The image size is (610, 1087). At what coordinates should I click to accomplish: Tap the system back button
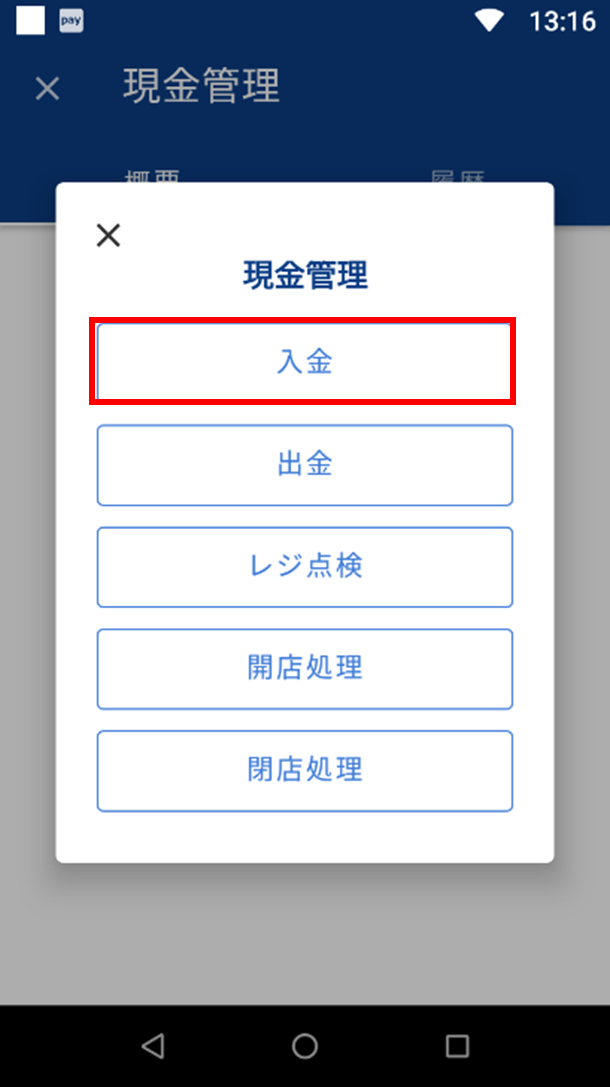(153, 1046)
